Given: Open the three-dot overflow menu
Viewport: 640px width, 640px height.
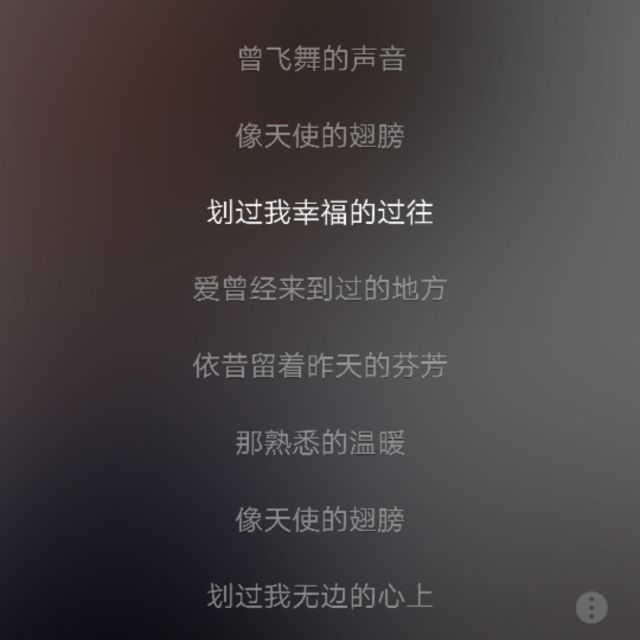Looking at the screenshot, I should [591, 607].
